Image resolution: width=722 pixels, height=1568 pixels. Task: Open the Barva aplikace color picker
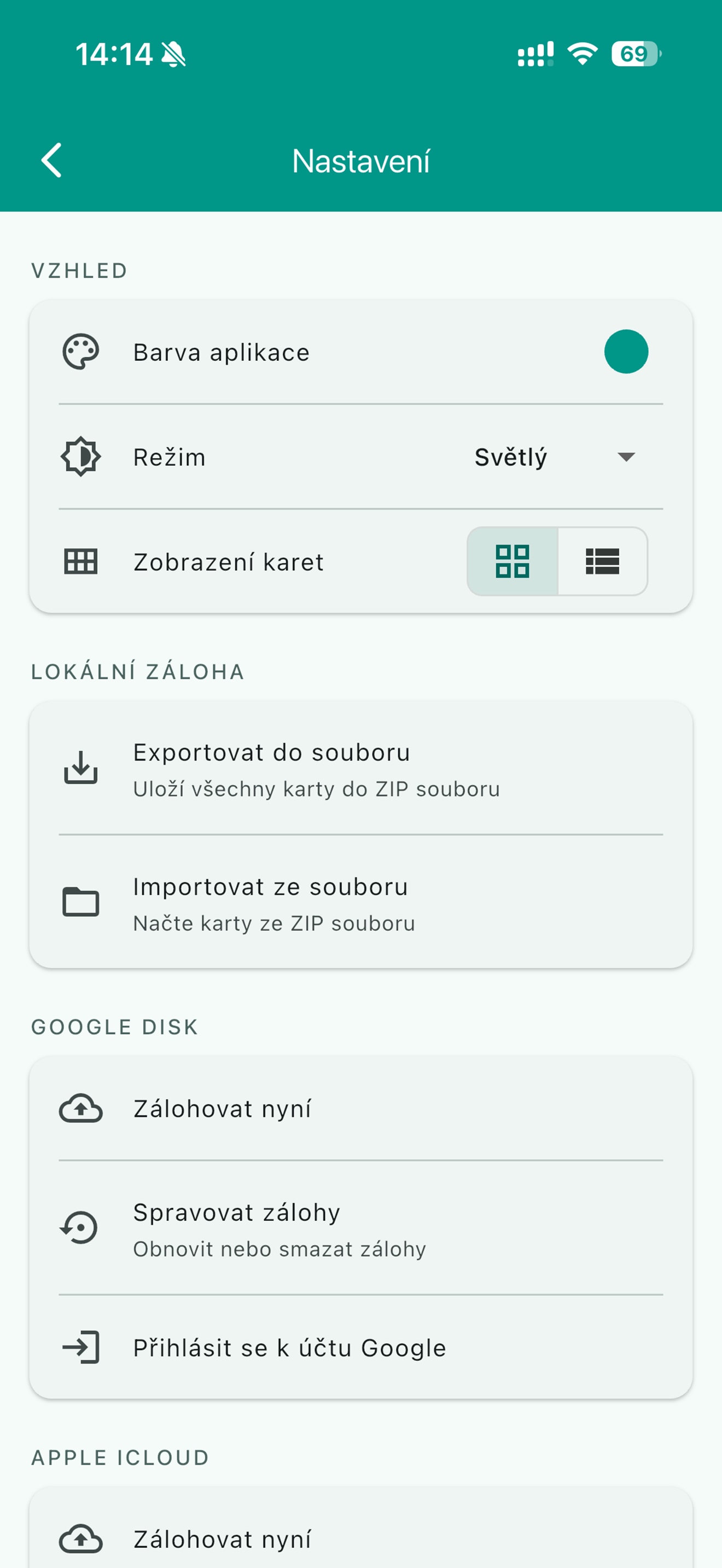pos(360,352)
